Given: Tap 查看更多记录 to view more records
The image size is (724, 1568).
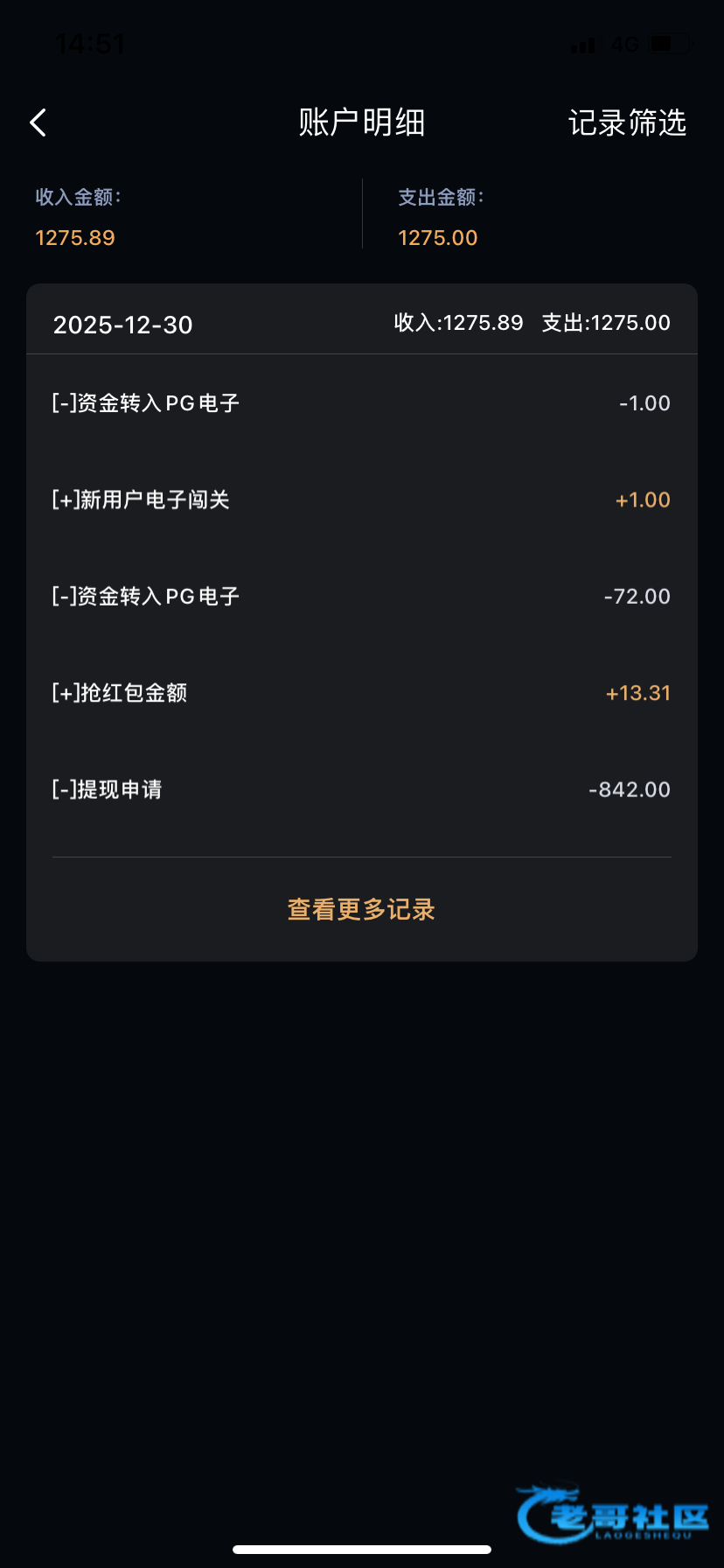Looking at the screenshot, I should (x=361, y=910).
